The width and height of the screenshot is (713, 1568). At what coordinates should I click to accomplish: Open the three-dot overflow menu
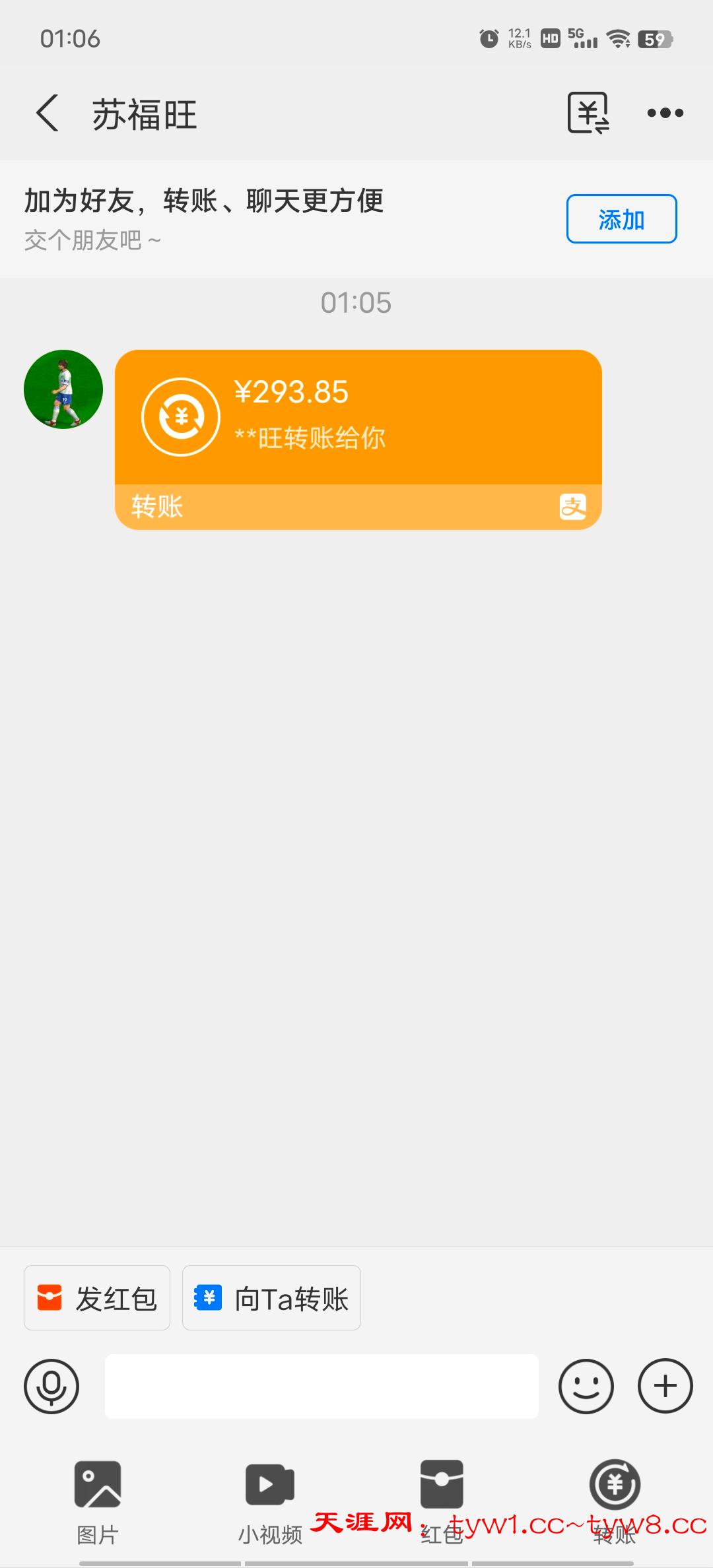(x=665, y=114)
